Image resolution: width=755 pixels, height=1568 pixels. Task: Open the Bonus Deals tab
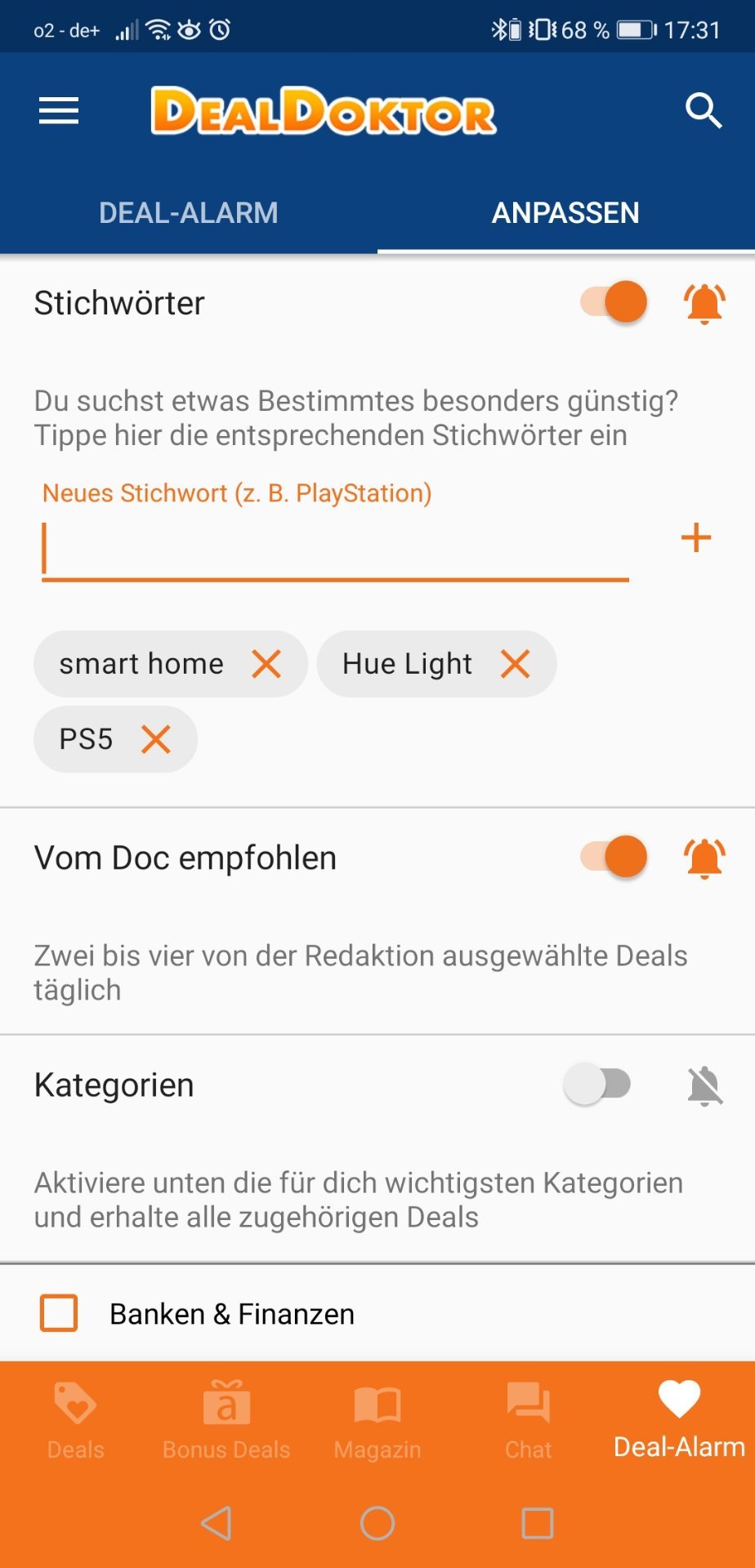[226, 1421]
